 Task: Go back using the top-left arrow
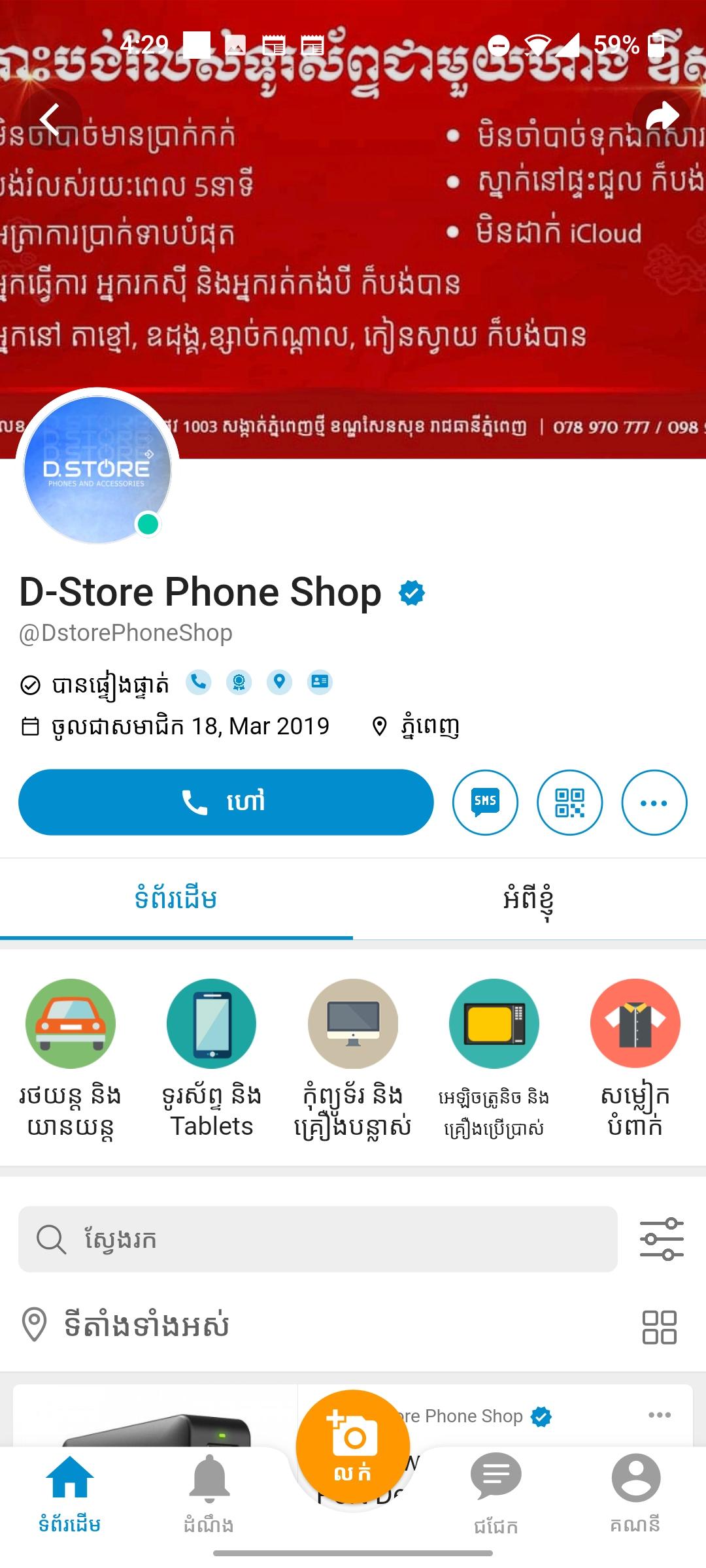pyautogui.click(x=51, y=120)
